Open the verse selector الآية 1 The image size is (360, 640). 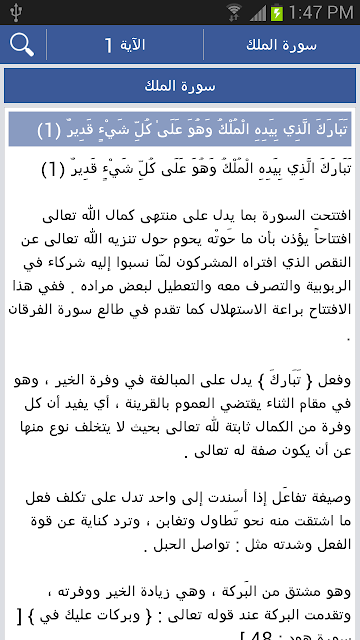125,44
